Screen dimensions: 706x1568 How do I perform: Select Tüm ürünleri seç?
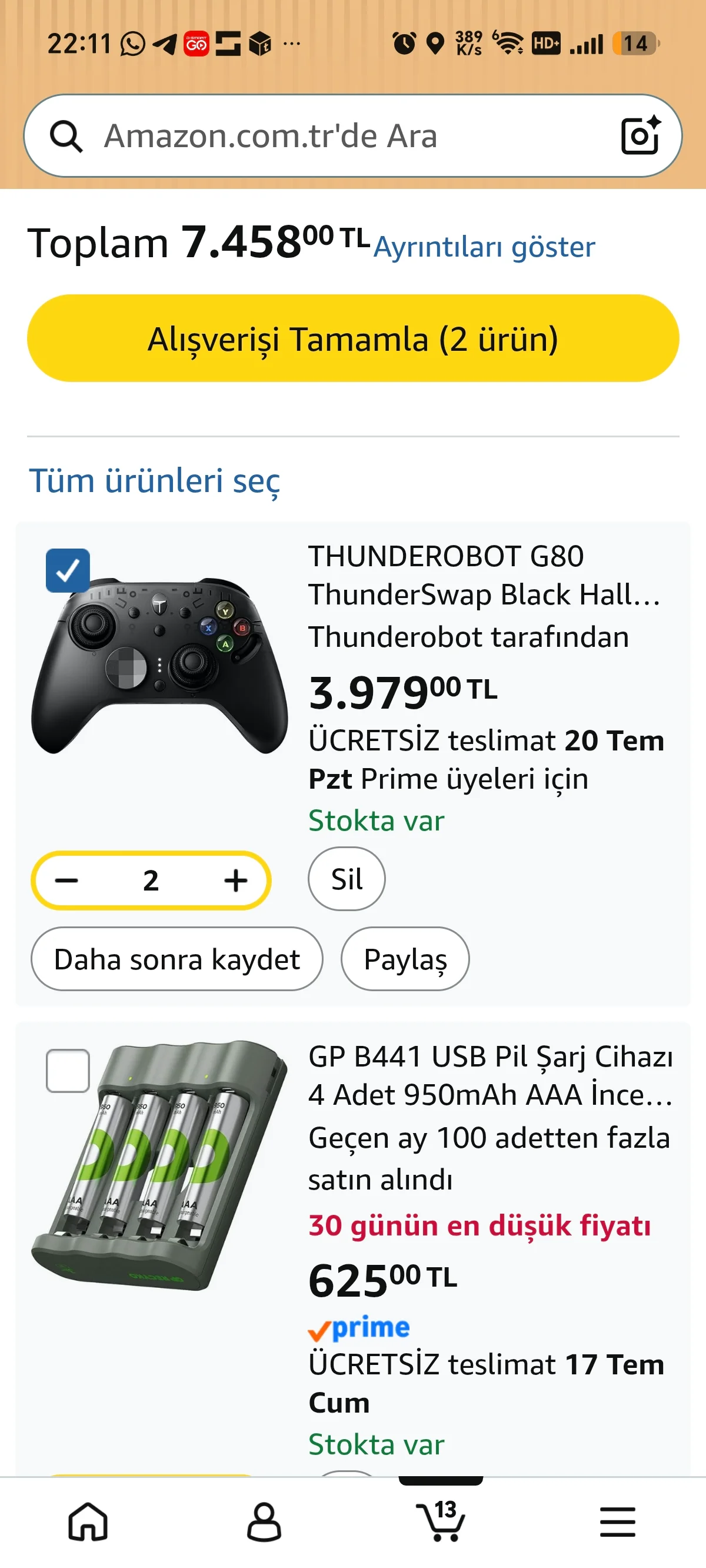pos(155,481)
